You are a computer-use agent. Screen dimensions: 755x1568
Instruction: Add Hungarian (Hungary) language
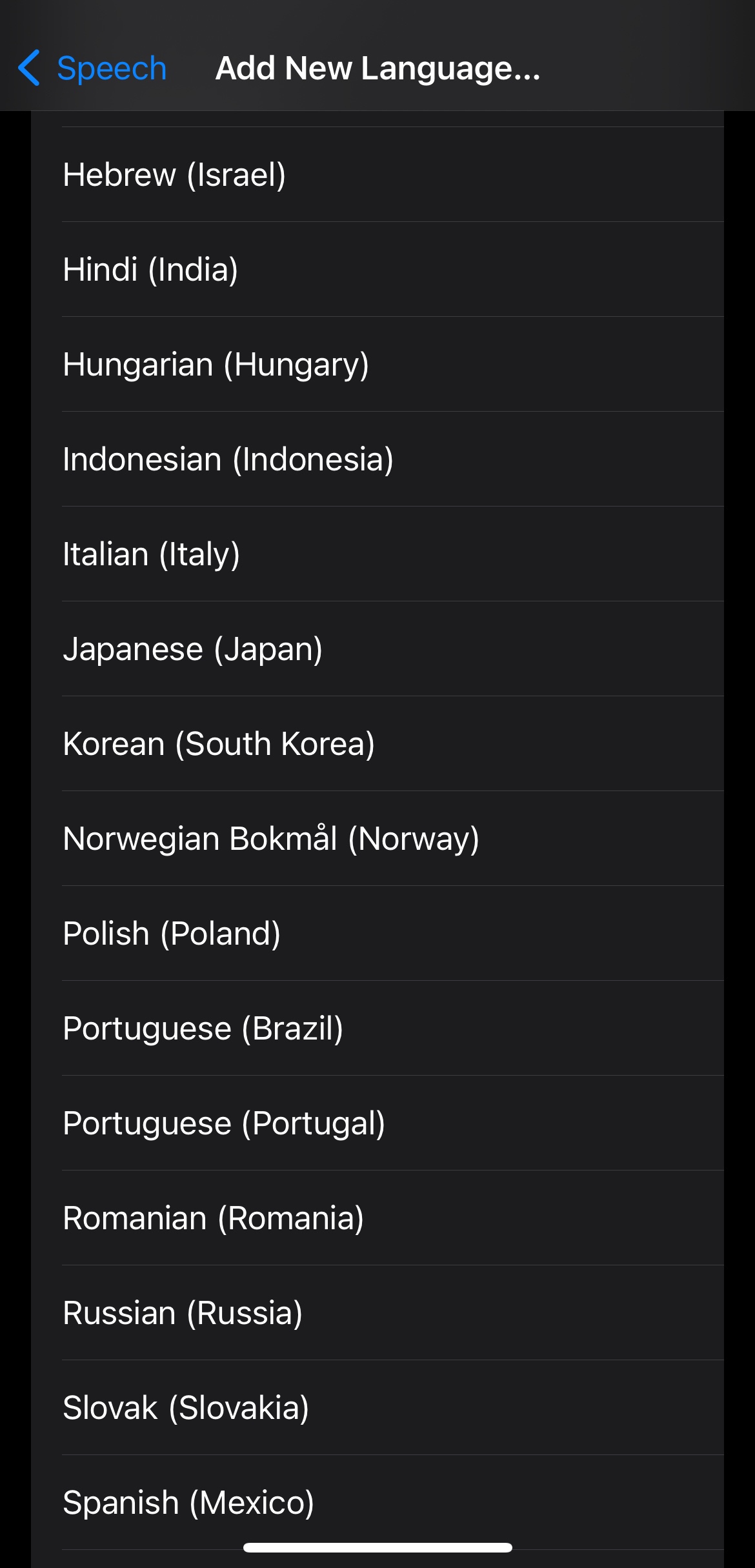coord(216,364)
